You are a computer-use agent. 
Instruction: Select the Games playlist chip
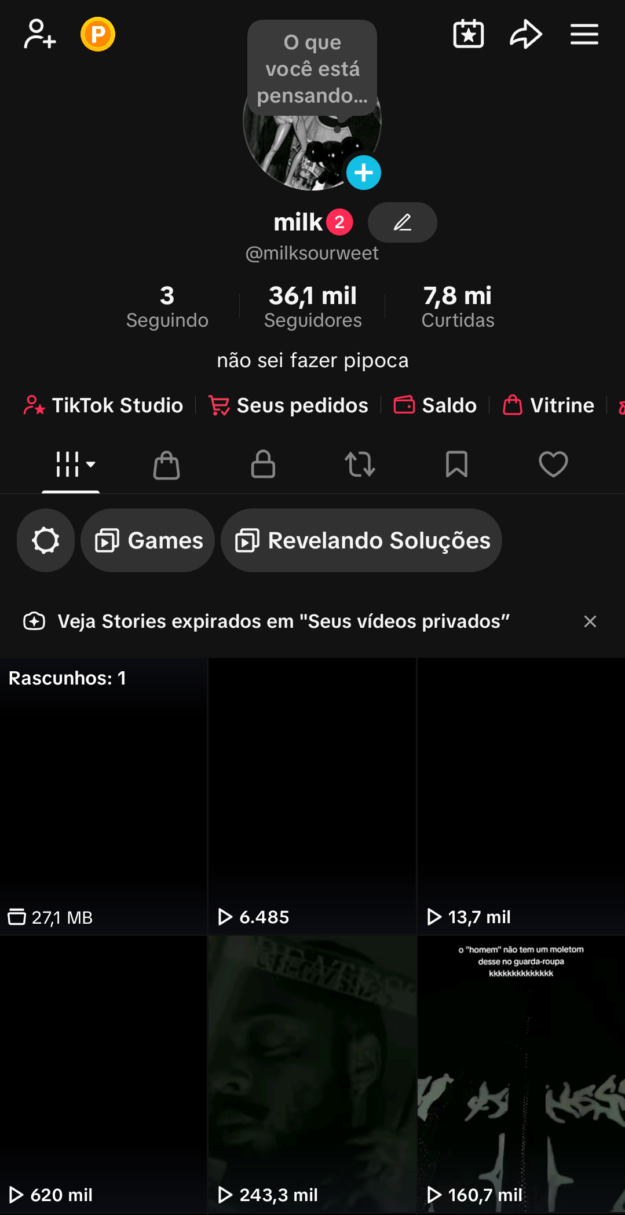[148, 541]
